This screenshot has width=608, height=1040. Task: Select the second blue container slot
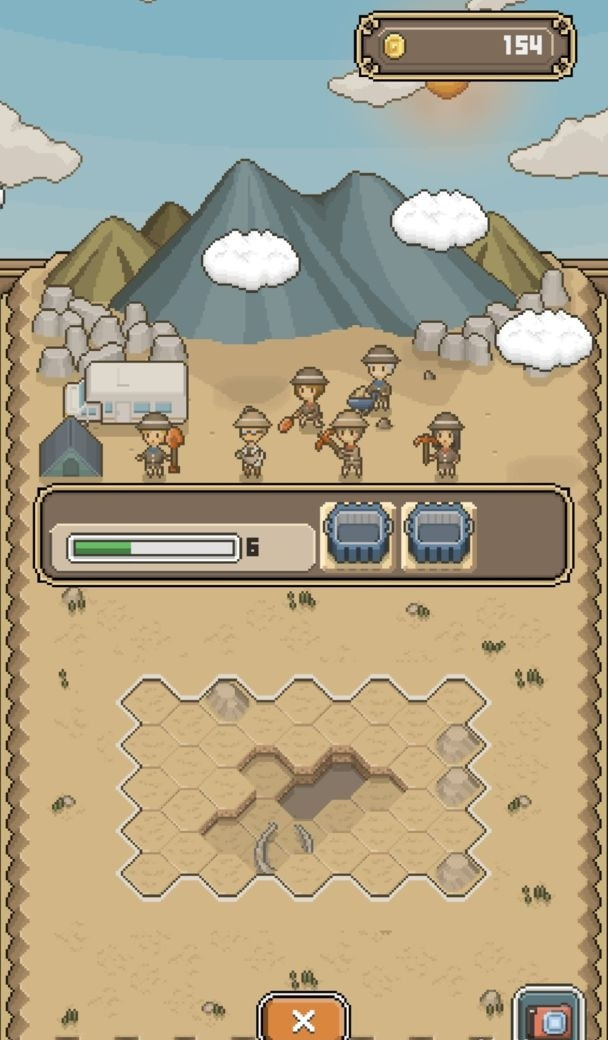439,536
